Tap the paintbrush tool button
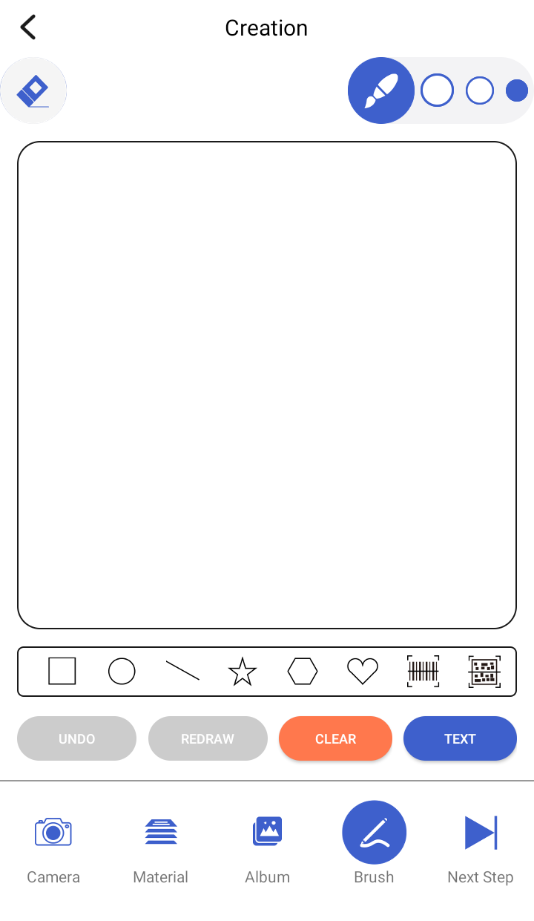This screenshot has width=534, height=921. pos(381,90)
